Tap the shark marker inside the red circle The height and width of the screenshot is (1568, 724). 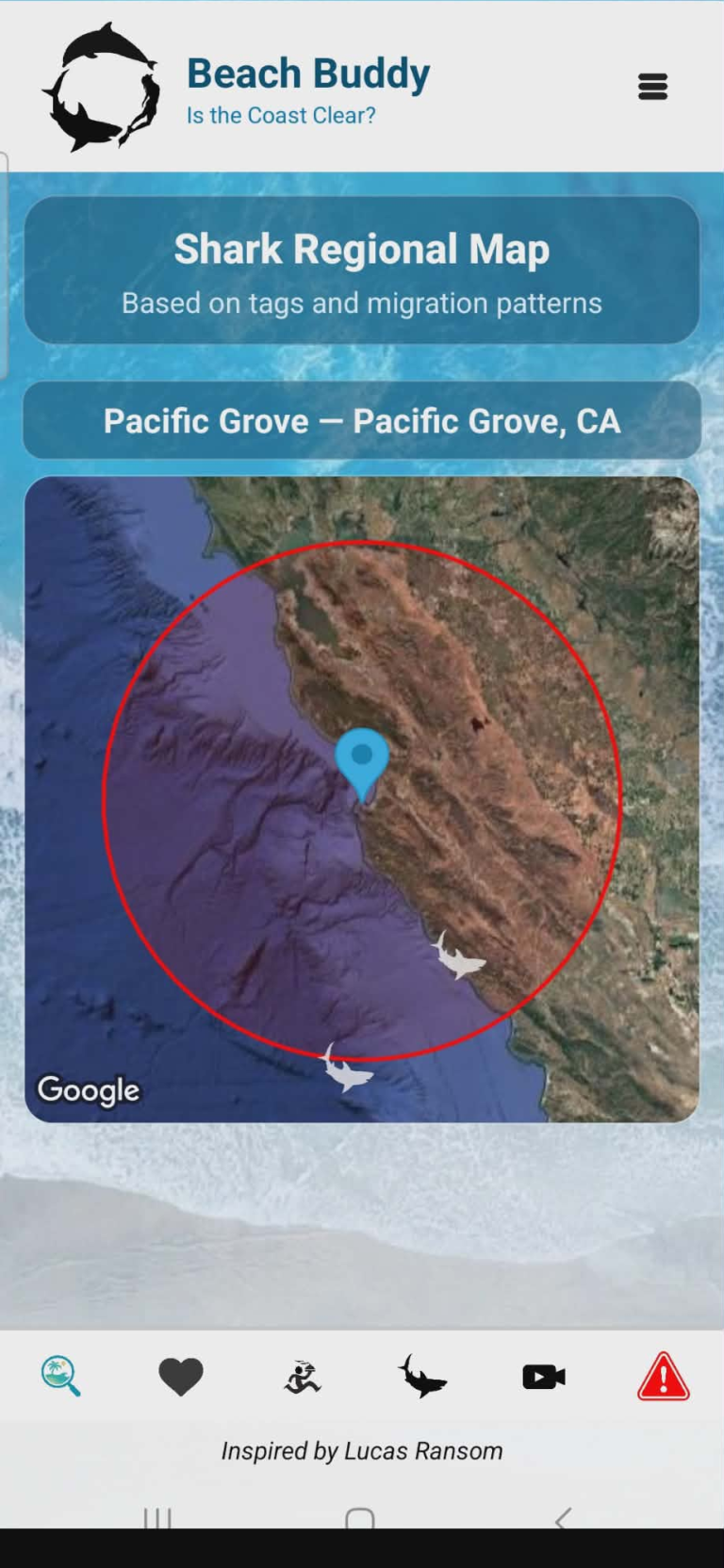[x=458, y=955]
